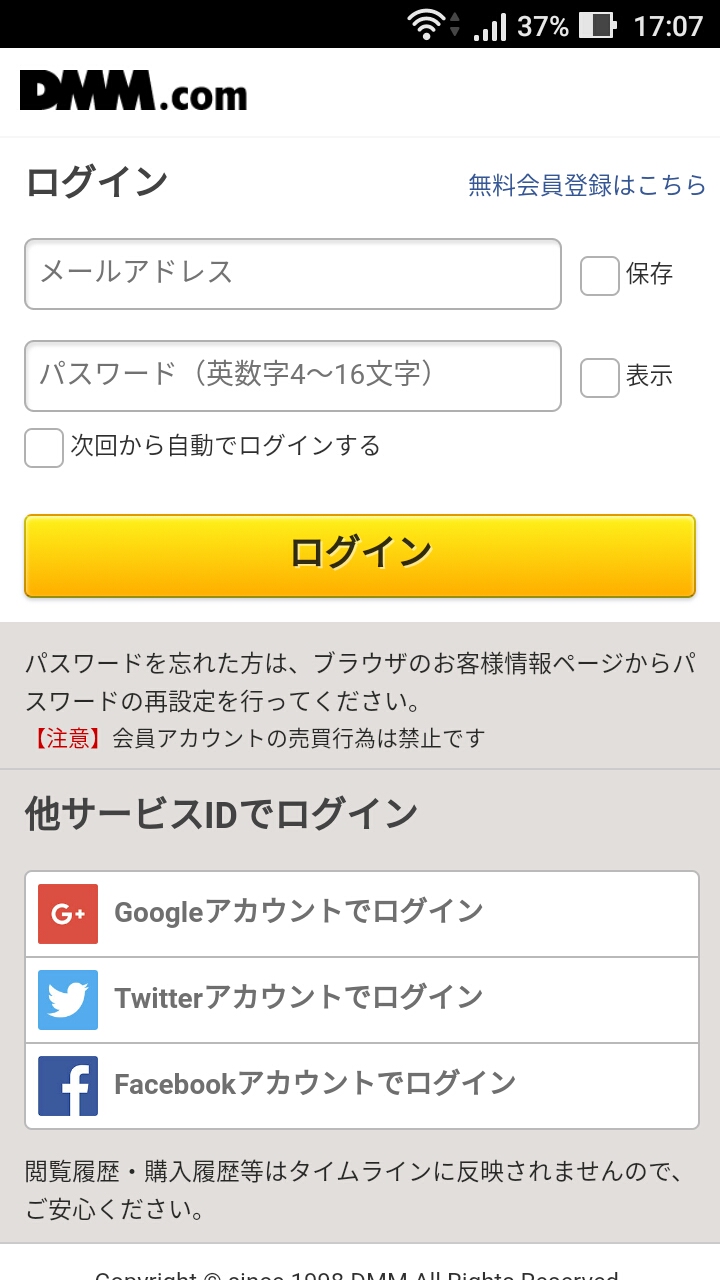The height and width of the screenshot is (1280, 720).
Task: Open the 無料会員登録はこちら registration link
Action: tap(587, 185)
